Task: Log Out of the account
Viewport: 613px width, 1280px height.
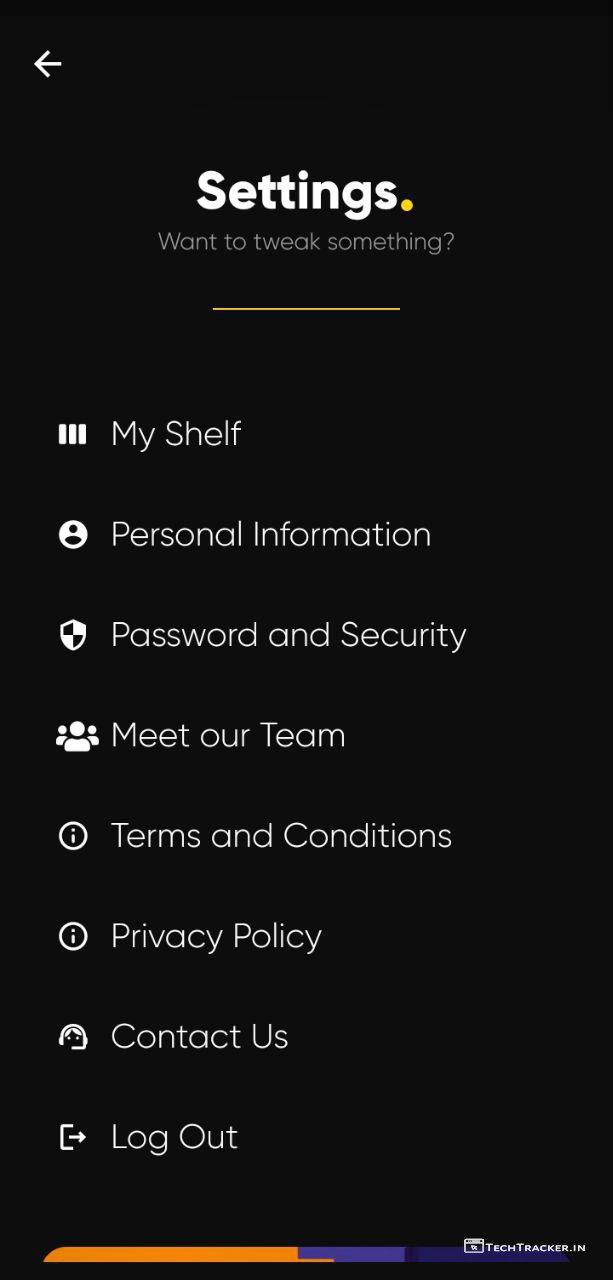Action: coord(174,1137)
